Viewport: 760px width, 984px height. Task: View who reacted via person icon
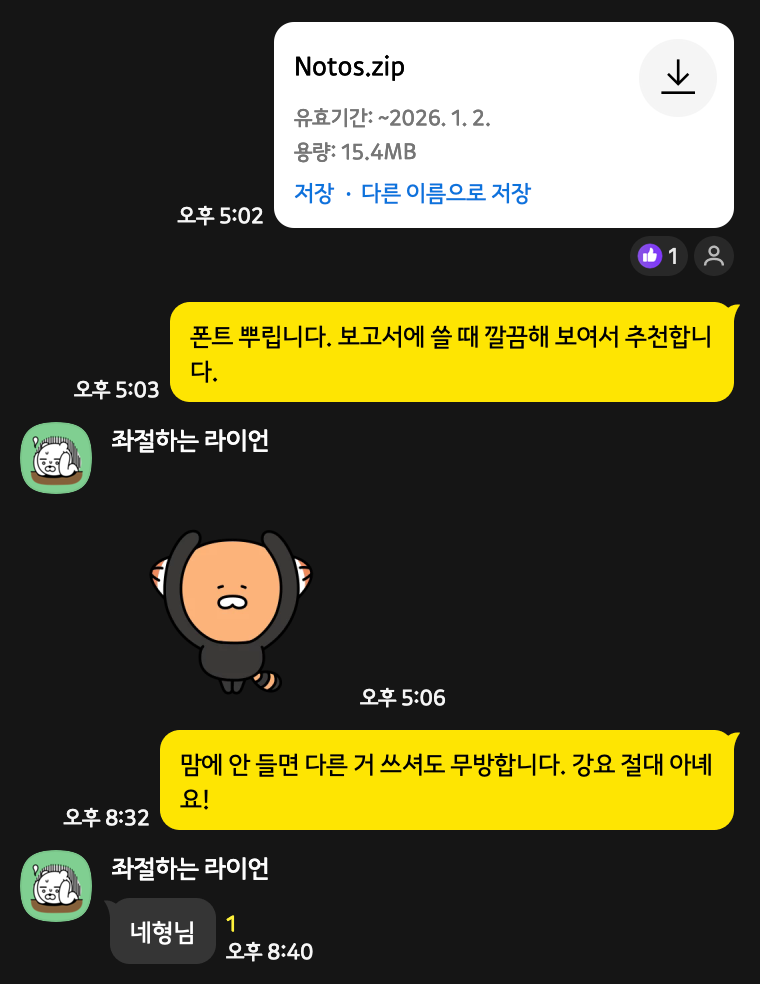click(x=714, y=256)
